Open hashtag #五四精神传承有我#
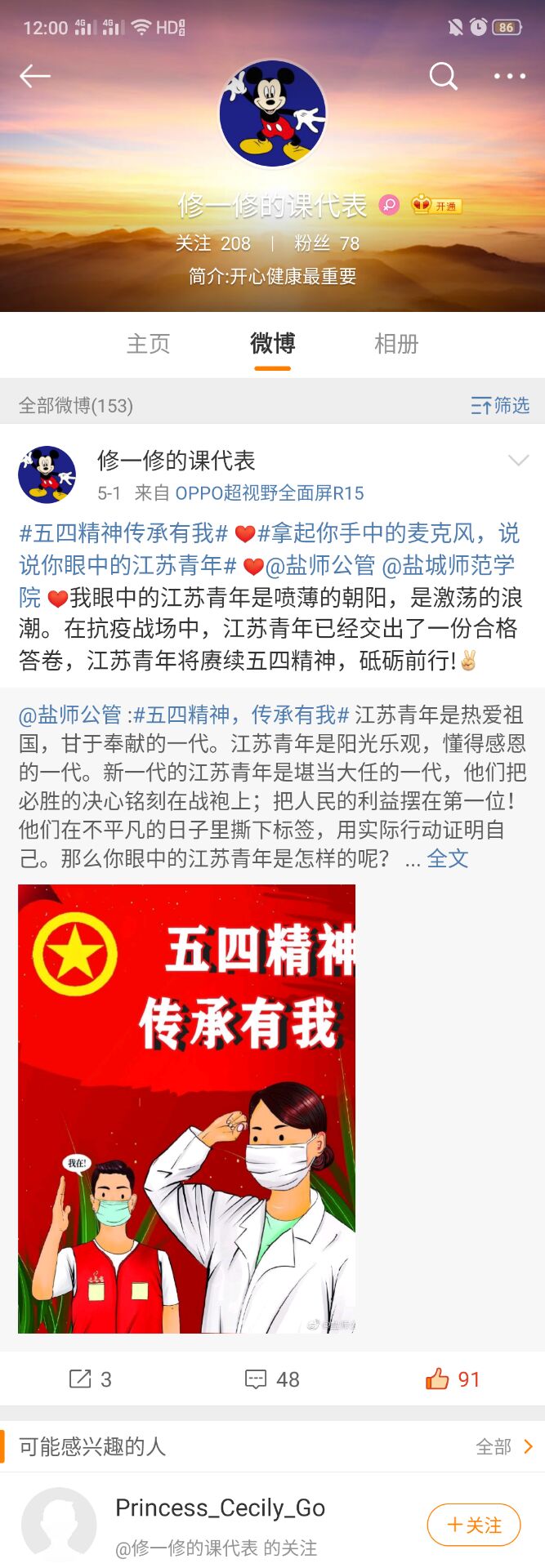Screen dimensions: 545x1568 click(123, 533)
